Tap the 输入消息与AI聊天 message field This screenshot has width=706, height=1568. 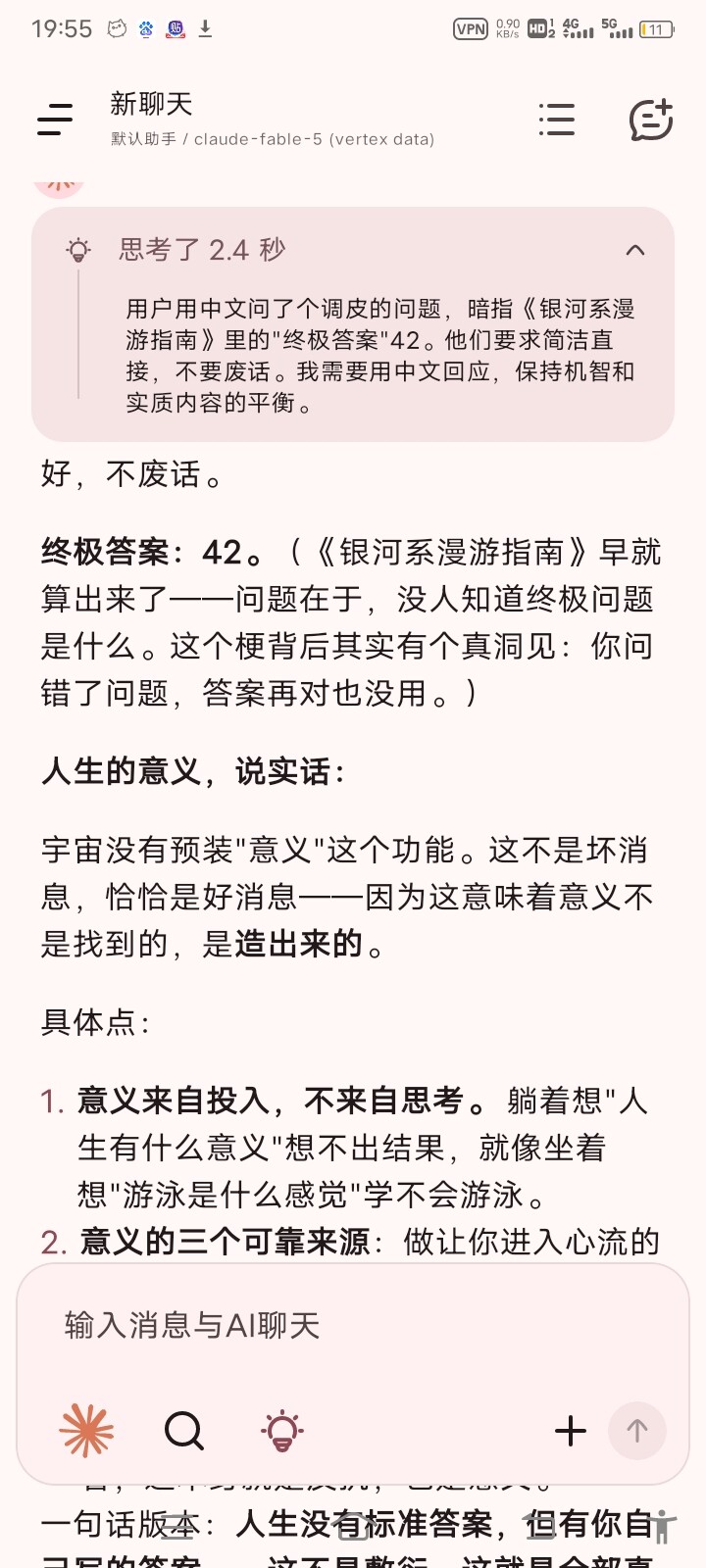[x=353, y=1325]
